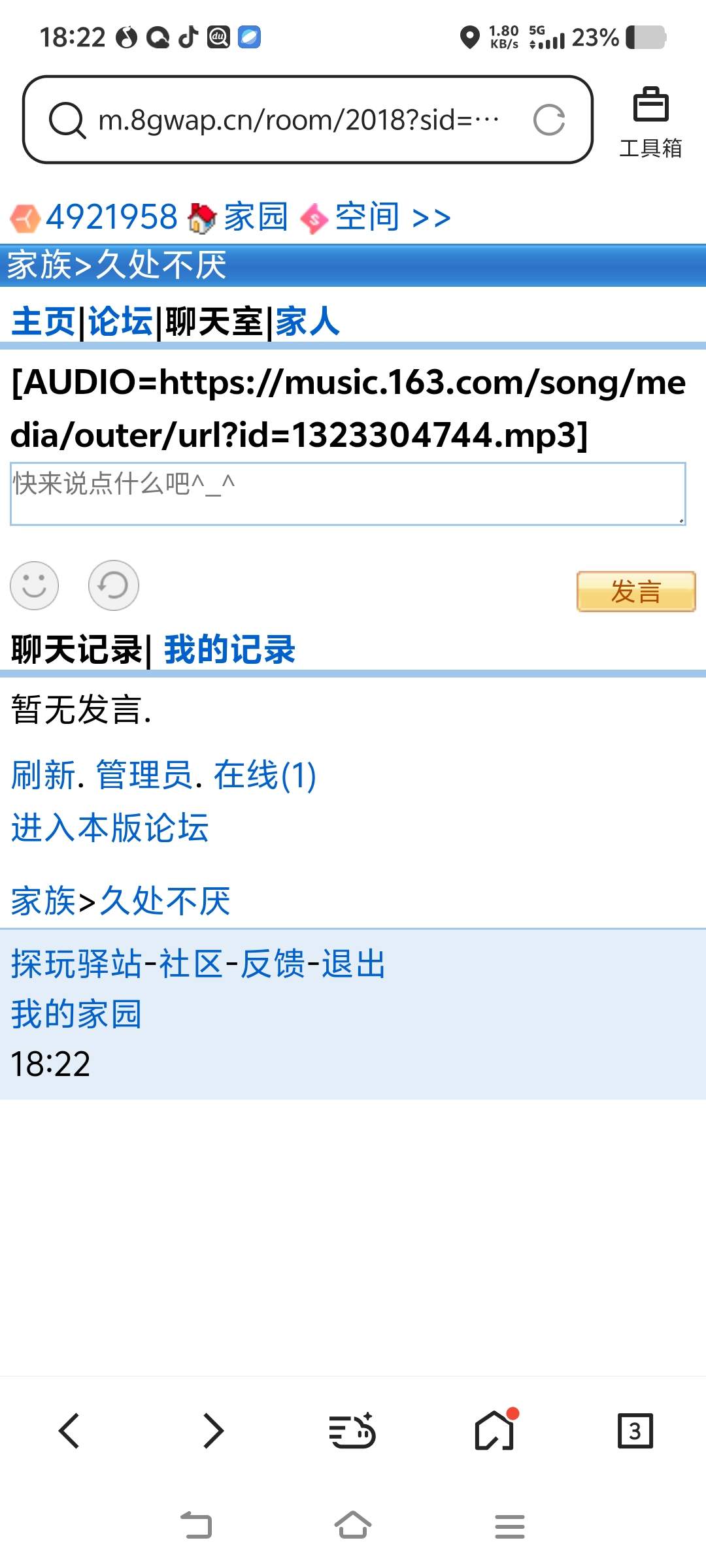Tap the circular refresh icon beside emoji
This screenshot has height=1568, width=706.
click(x=114, y=585)
